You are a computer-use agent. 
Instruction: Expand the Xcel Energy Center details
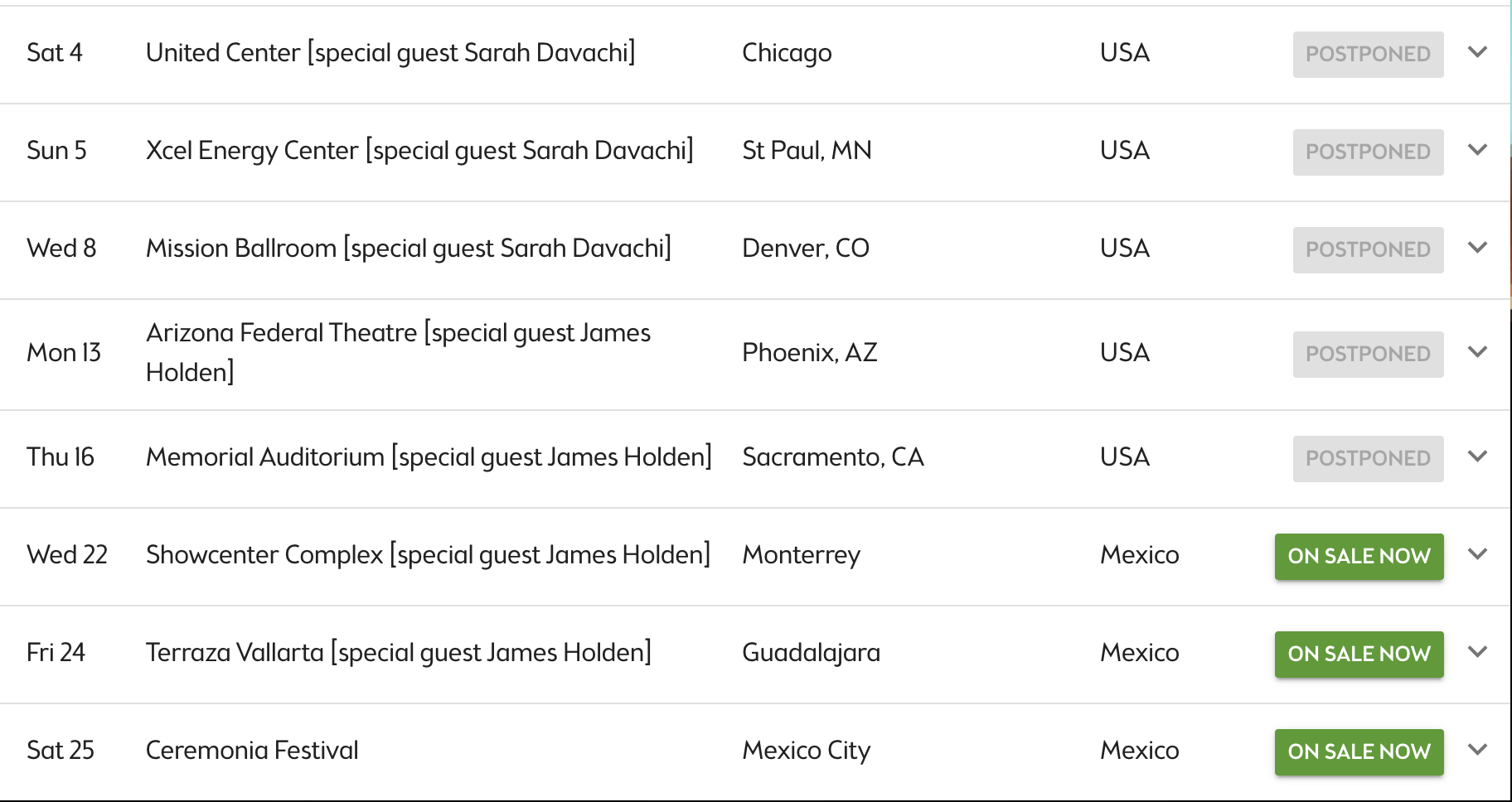pos(1477,150)
